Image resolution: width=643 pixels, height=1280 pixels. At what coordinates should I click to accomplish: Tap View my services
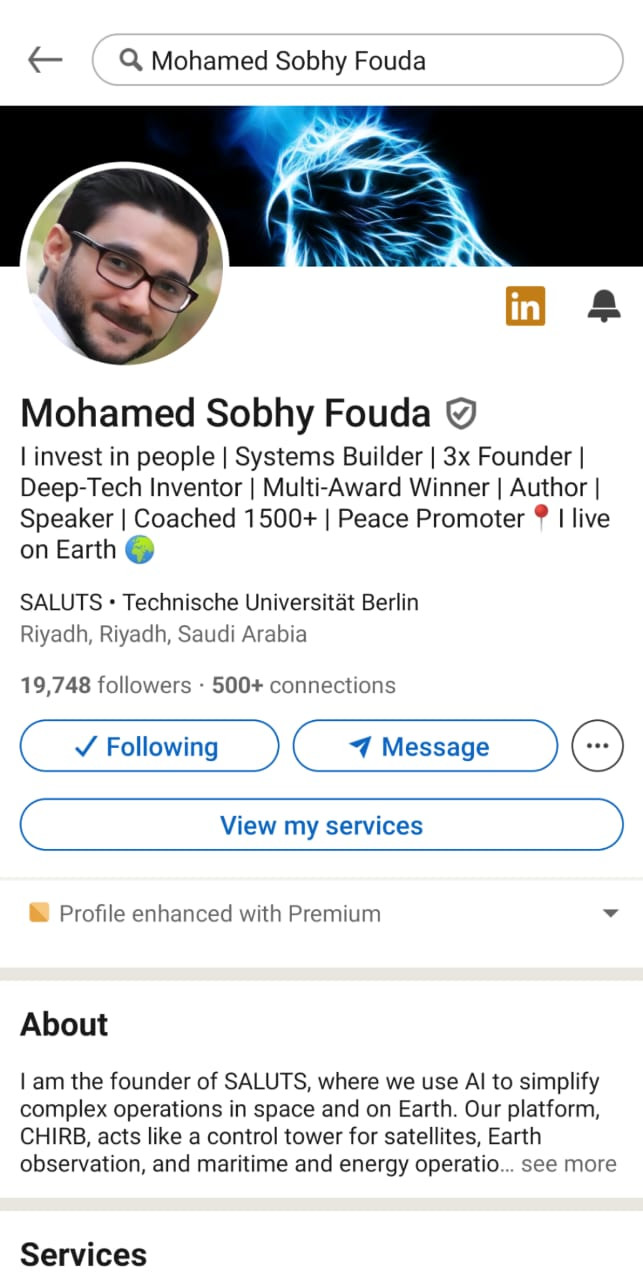point(322,825)
